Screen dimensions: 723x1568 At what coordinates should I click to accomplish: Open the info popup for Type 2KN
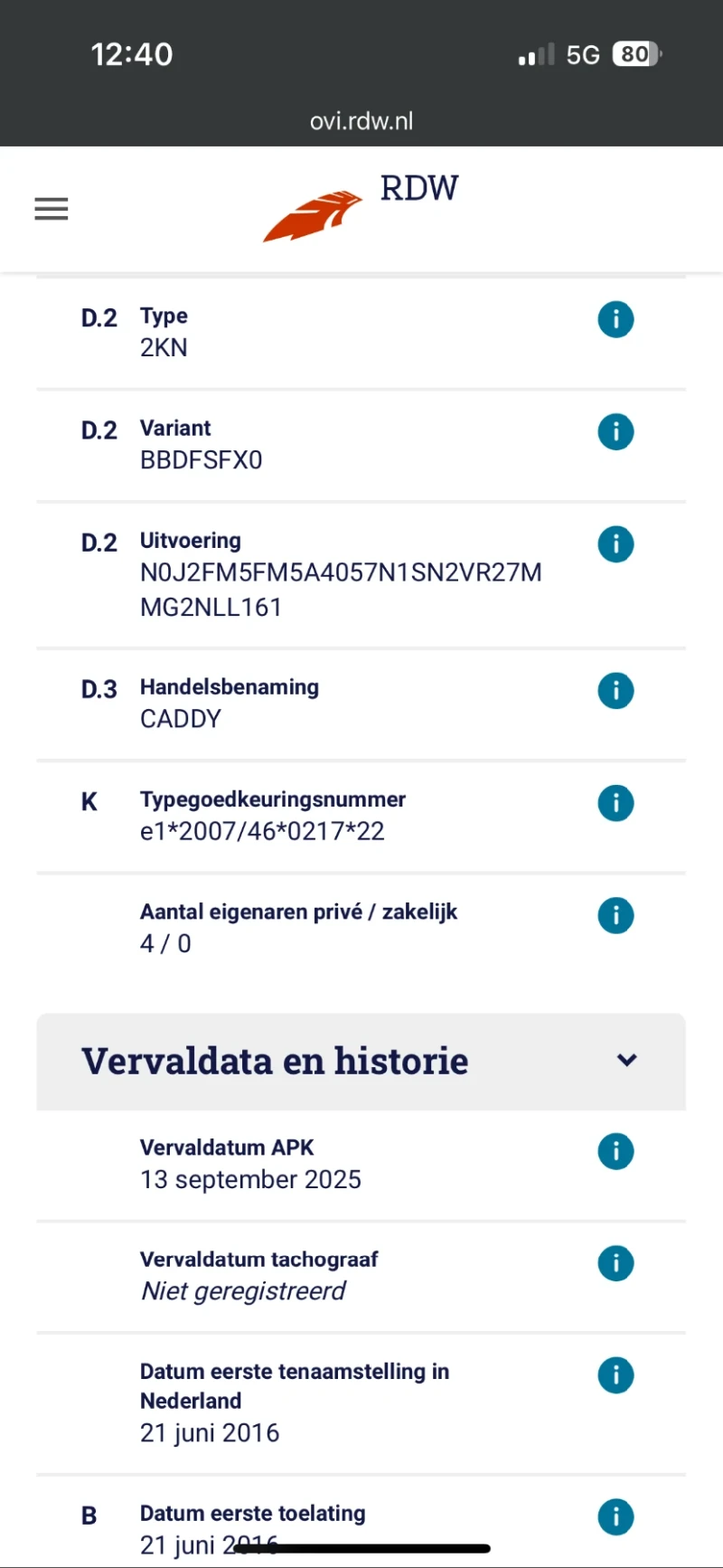[615, 319]
